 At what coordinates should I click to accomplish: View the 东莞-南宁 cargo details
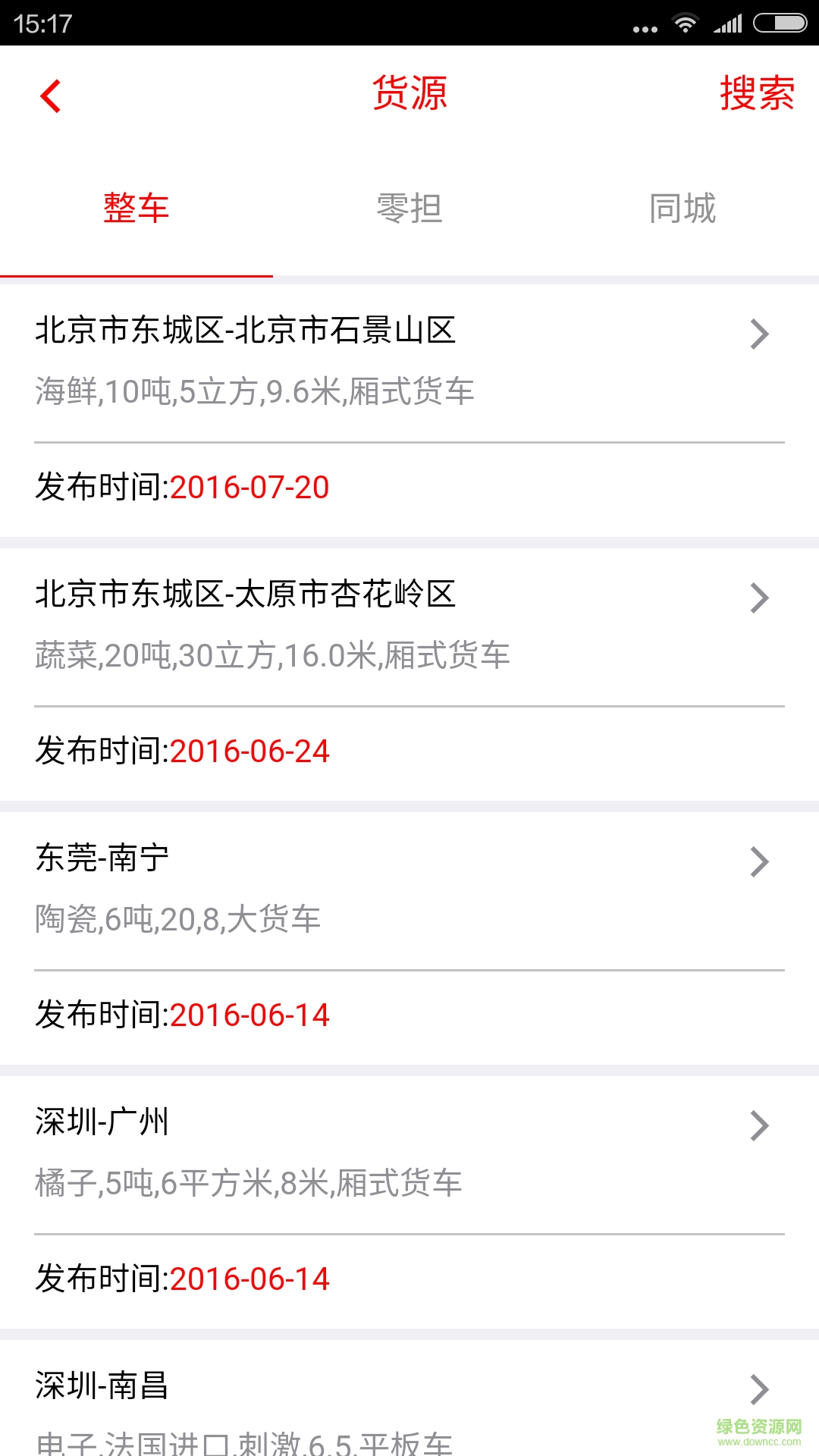tap(409, 888)
